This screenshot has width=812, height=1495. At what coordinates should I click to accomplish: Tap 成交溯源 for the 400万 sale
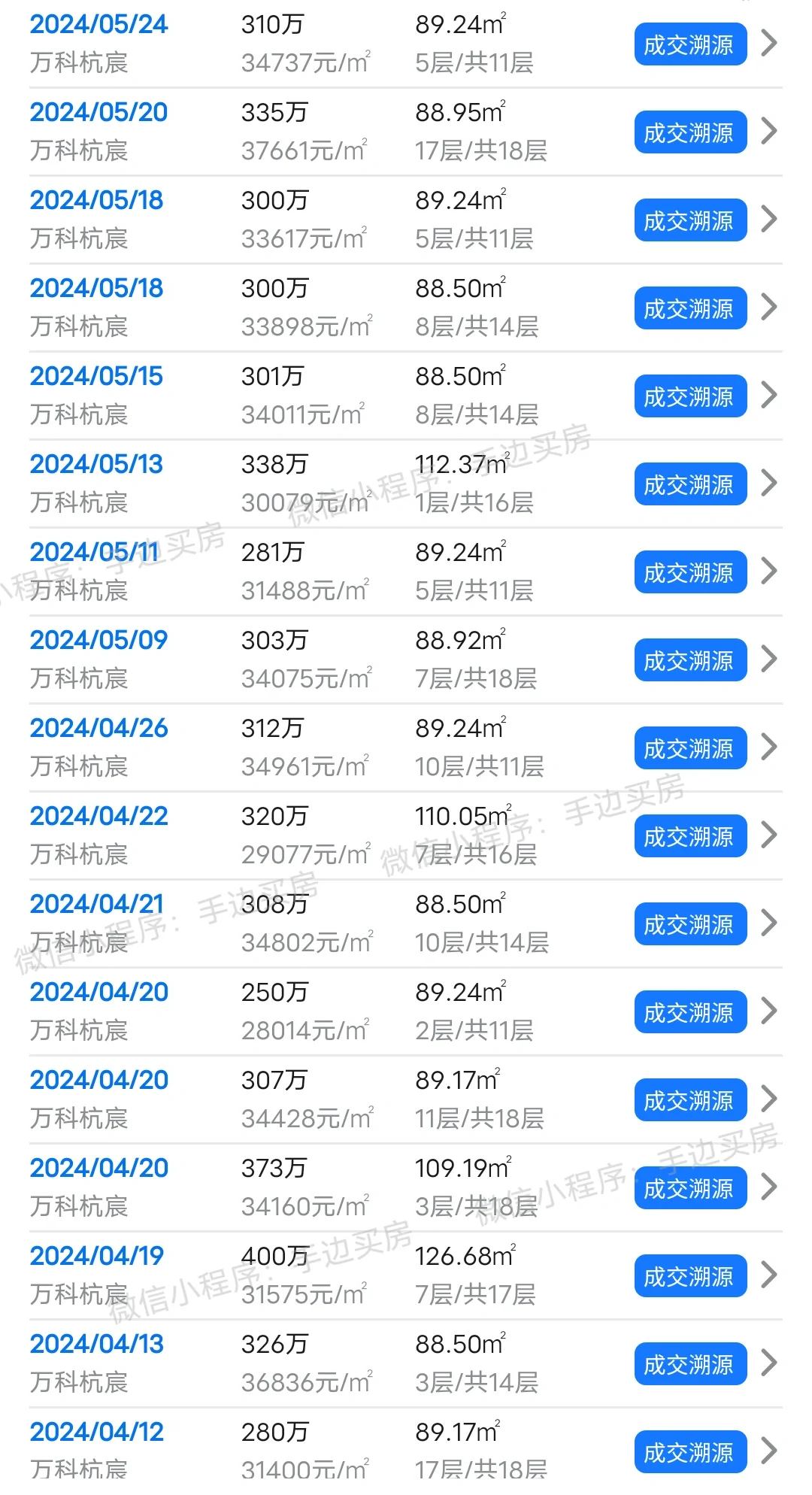point(689,1277)
